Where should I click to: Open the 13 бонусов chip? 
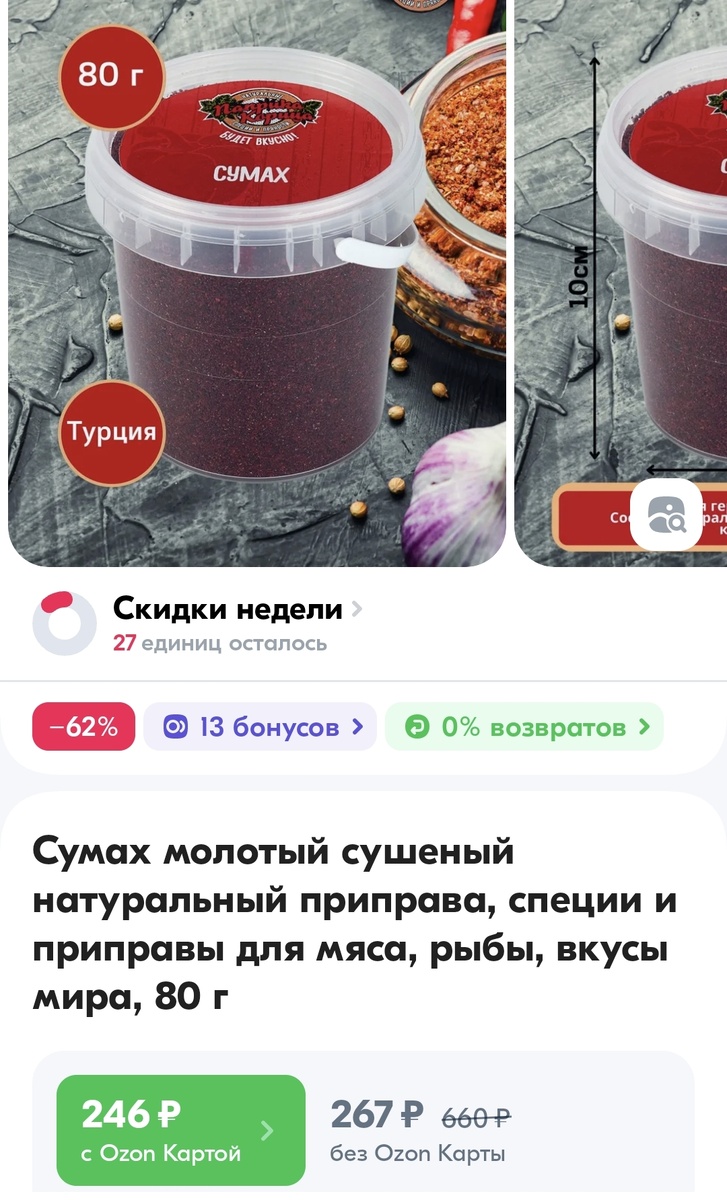pyautogui.click(x=260, y=727)
